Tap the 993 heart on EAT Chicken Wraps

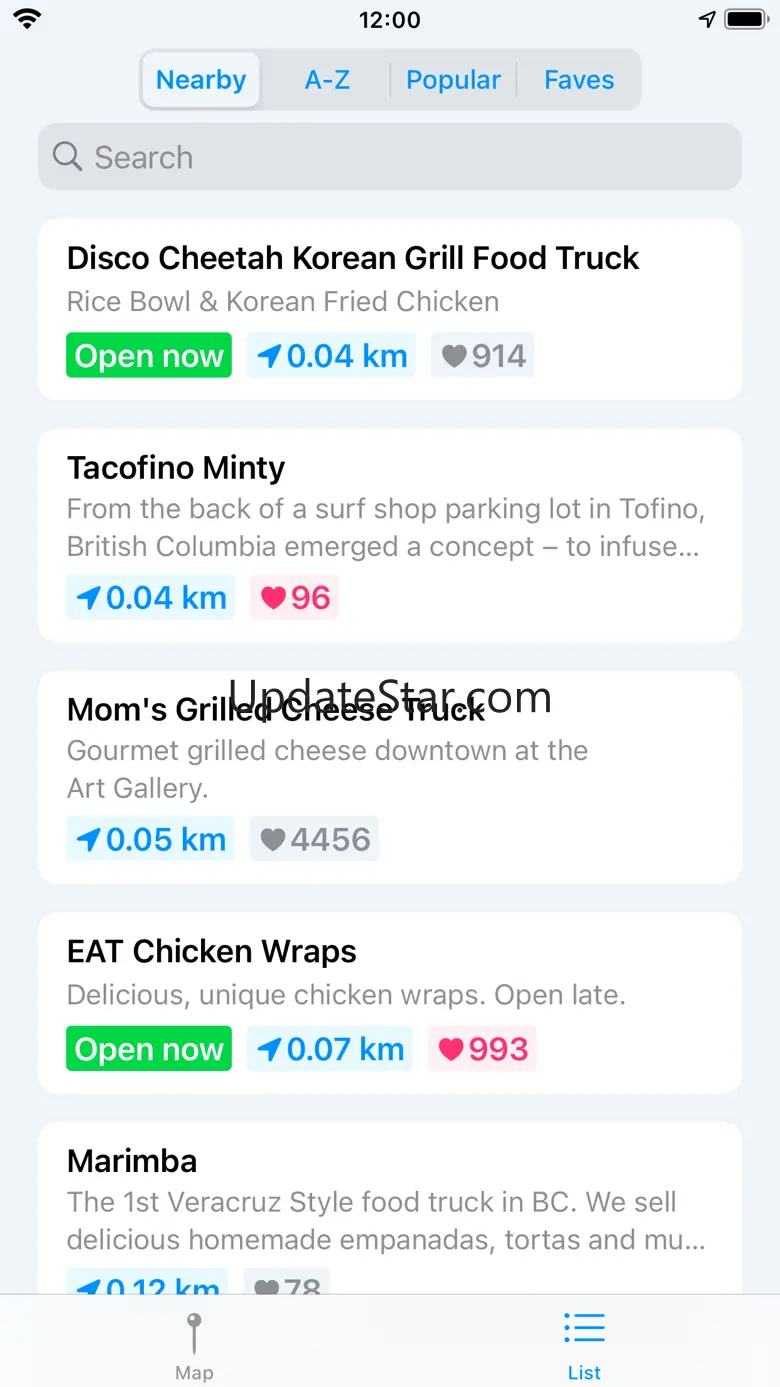[x=483, y=1050]
